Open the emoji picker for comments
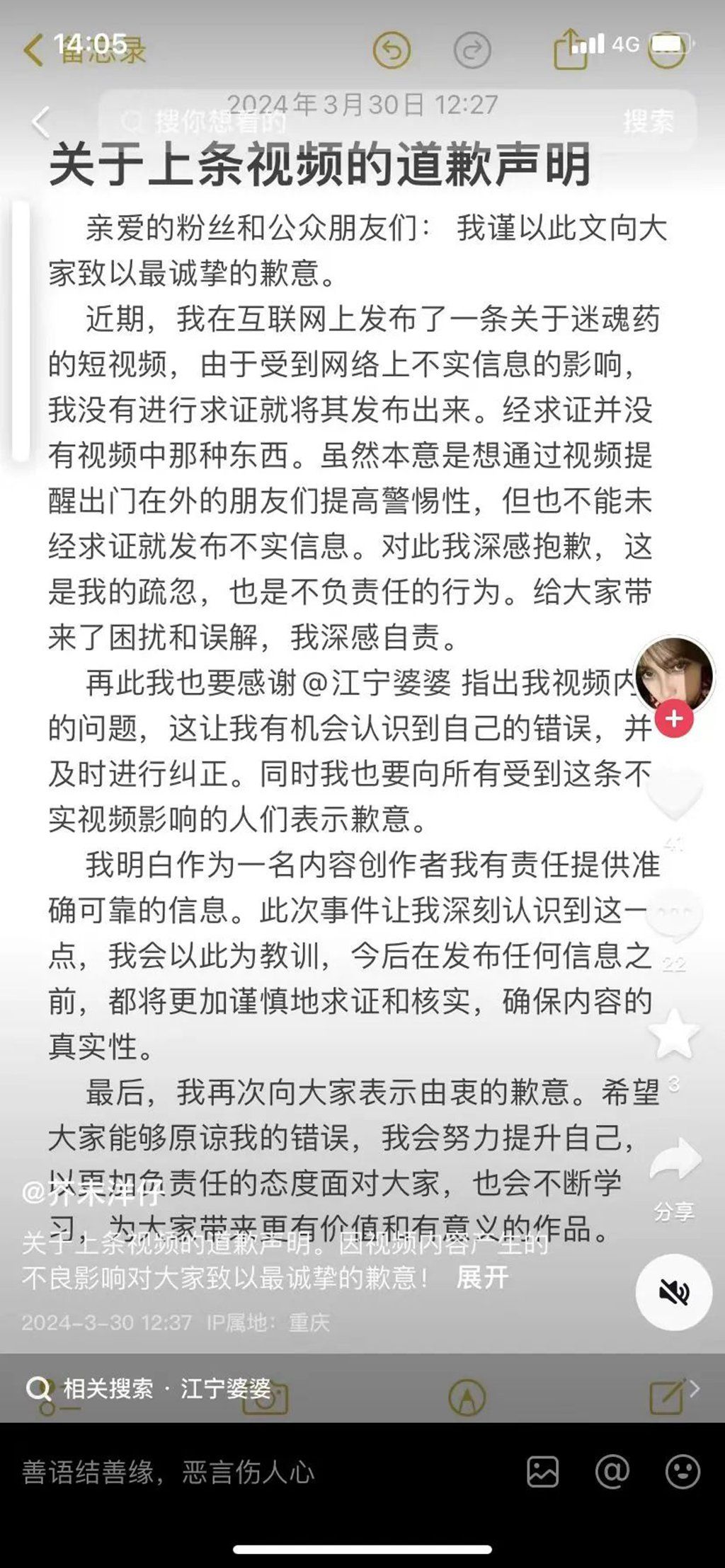The height and width of the screenshot is (1568, 725). pyautogui.click(x=683, y=1473)
